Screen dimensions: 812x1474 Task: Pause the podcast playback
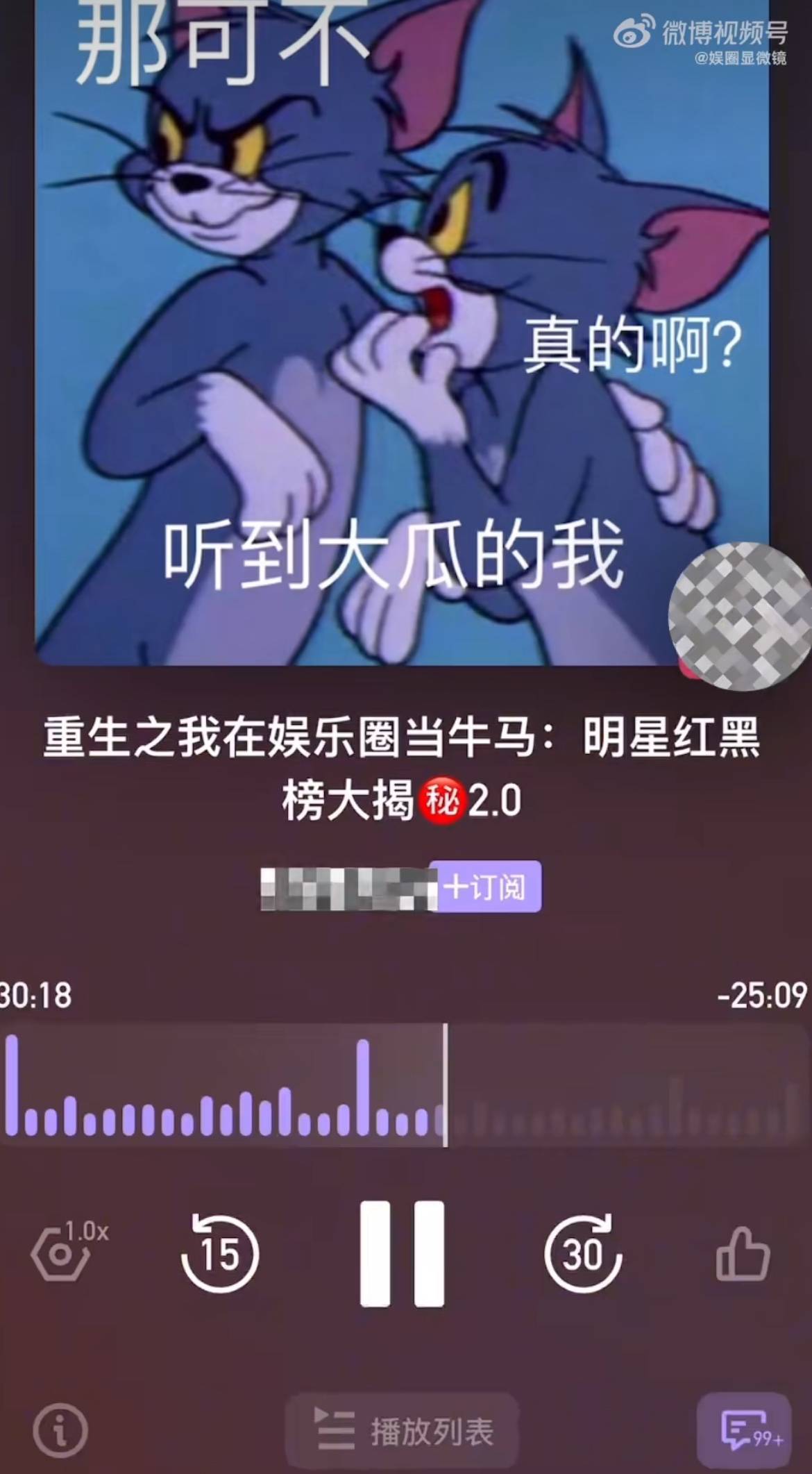(x=402, y=1253)
